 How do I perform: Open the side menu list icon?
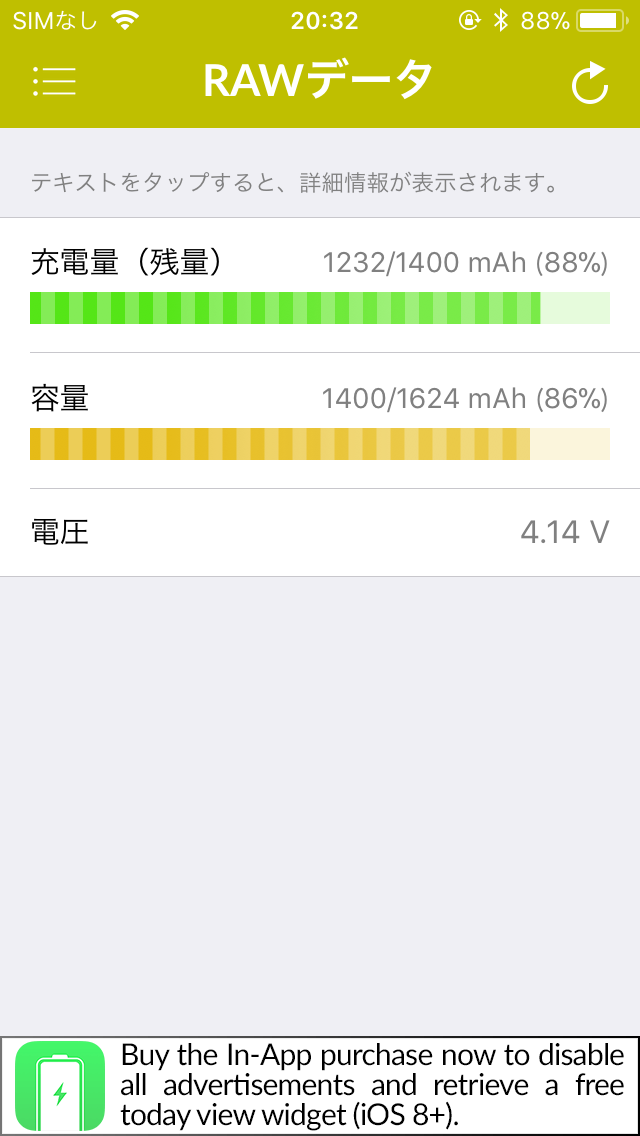54,81
